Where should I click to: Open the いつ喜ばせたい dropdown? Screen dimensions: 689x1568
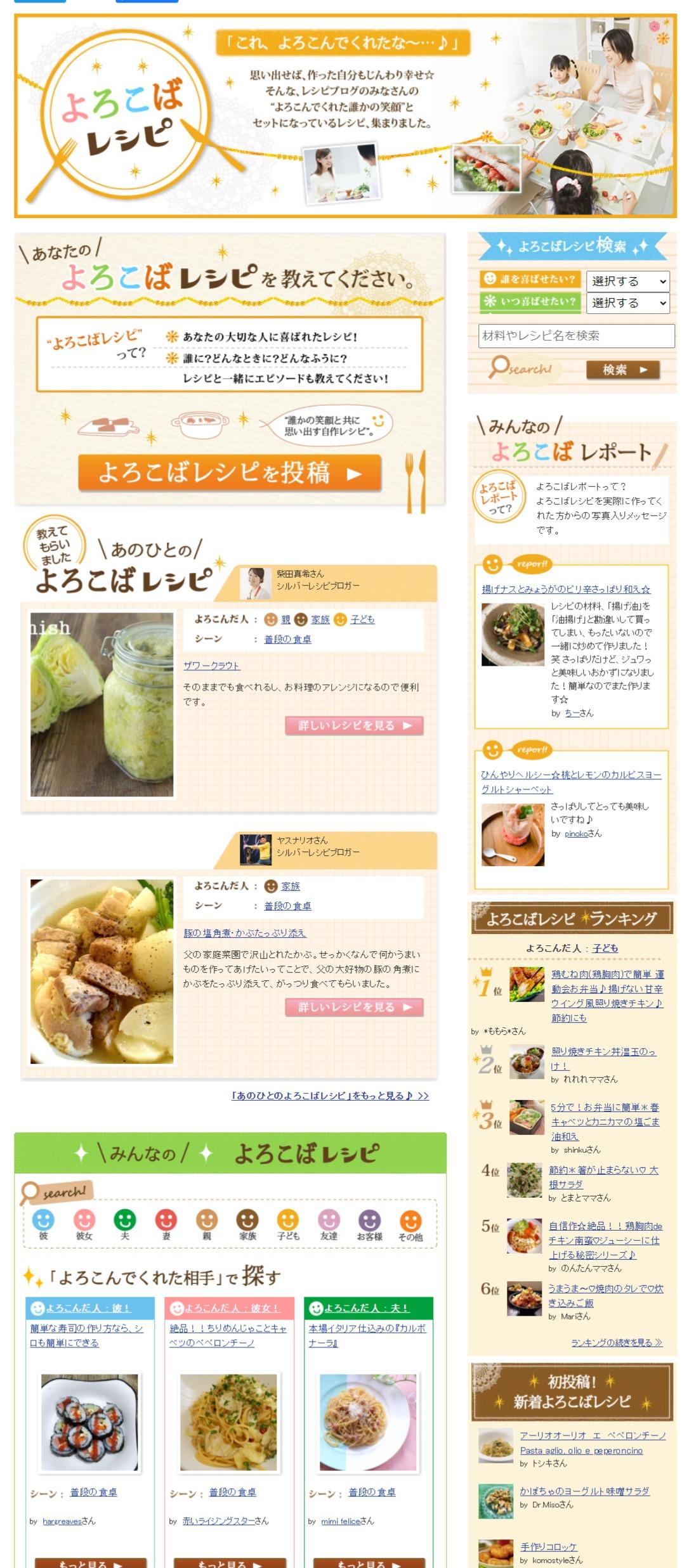[x=627, y=302]
